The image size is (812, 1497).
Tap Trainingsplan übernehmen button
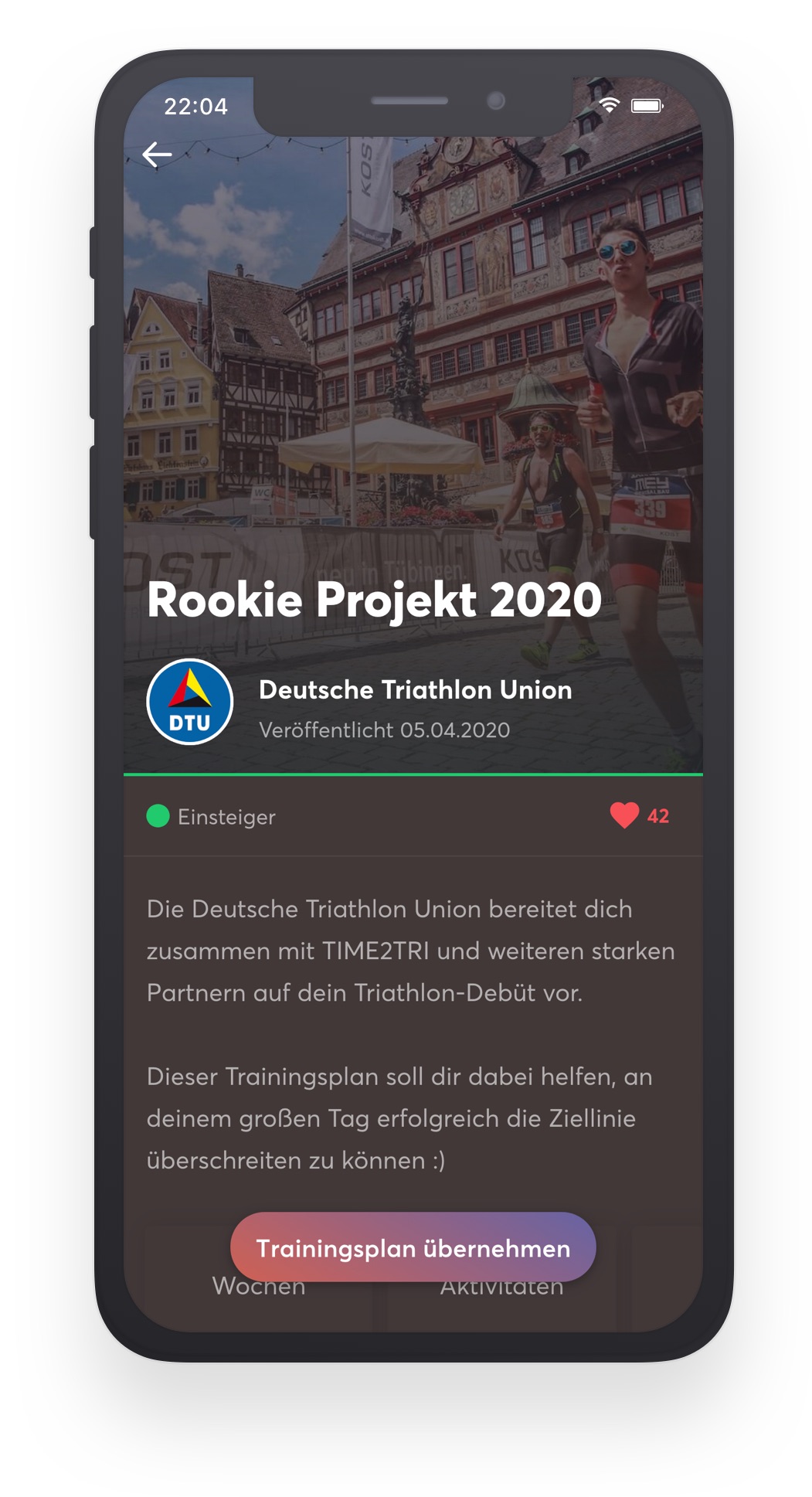[413, 1247]
